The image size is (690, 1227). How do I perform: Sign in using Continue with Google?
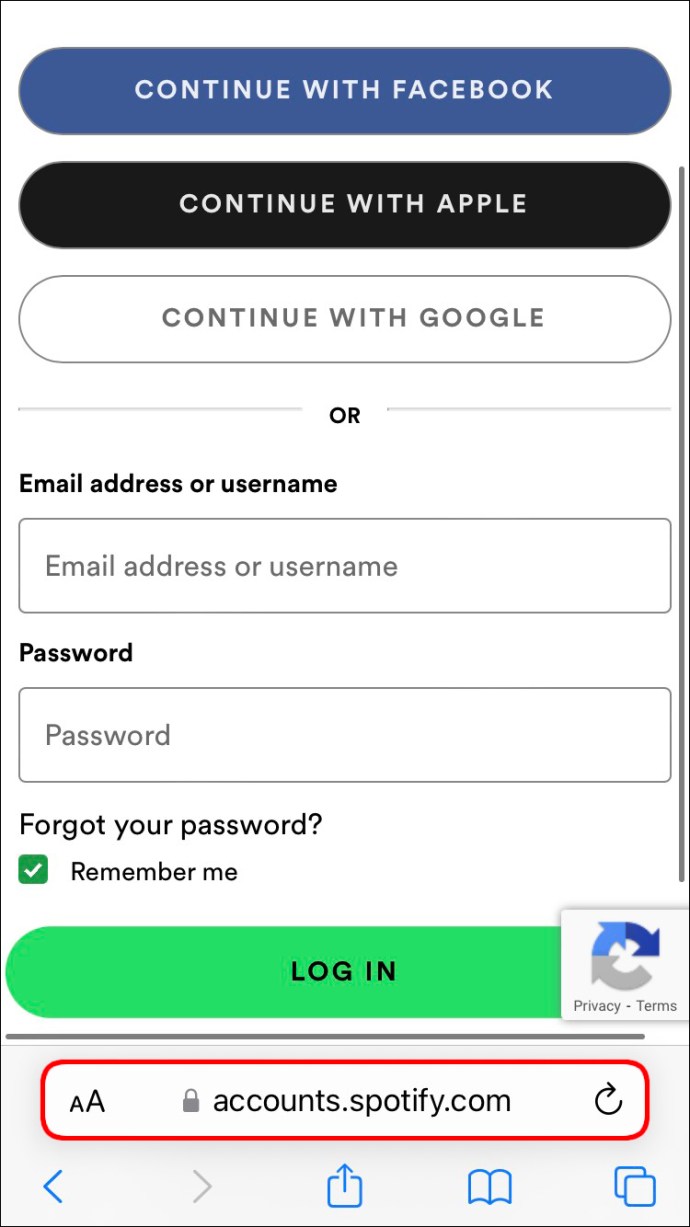click(344, 319)
